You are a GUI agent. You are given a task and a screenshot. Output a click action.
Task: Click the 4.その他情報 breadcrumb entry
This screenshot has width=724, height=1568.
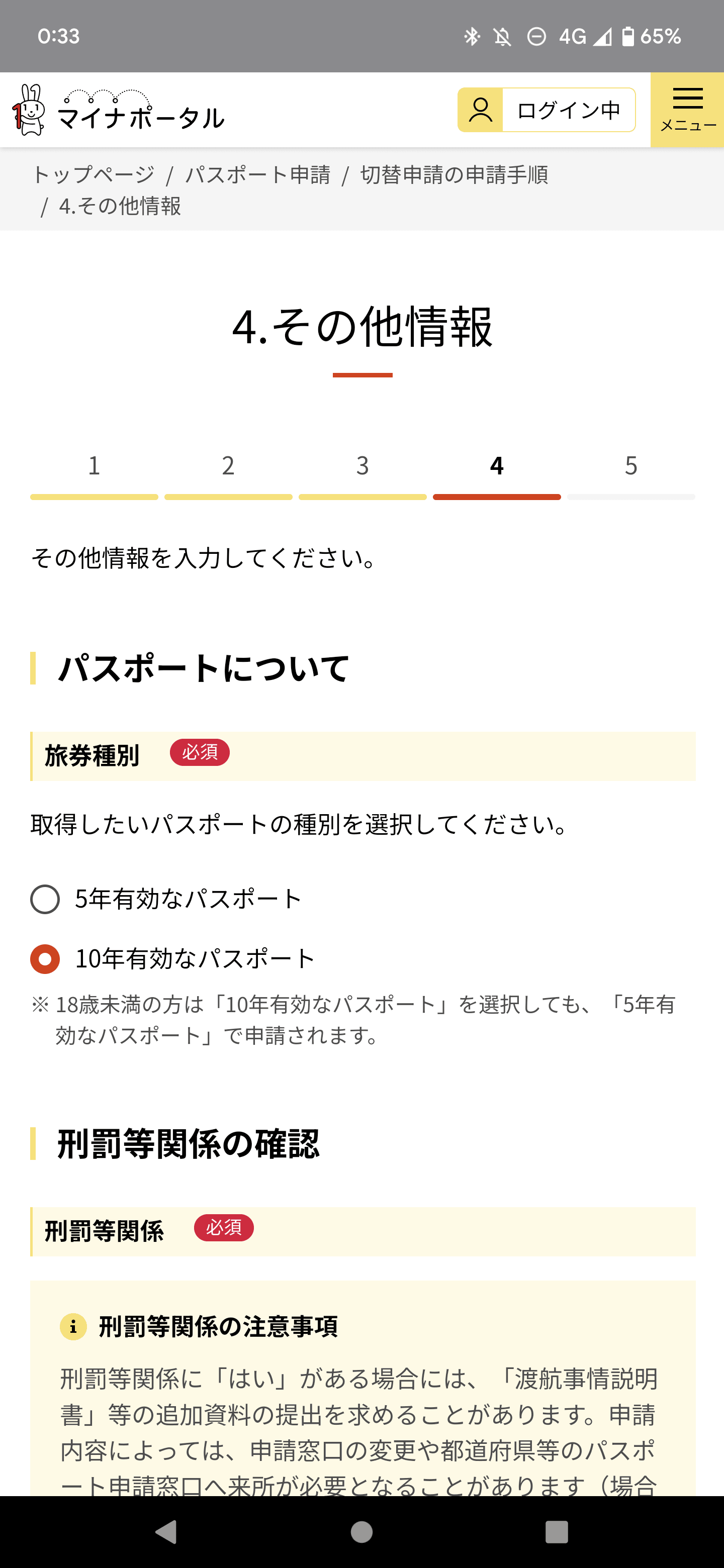121,207
